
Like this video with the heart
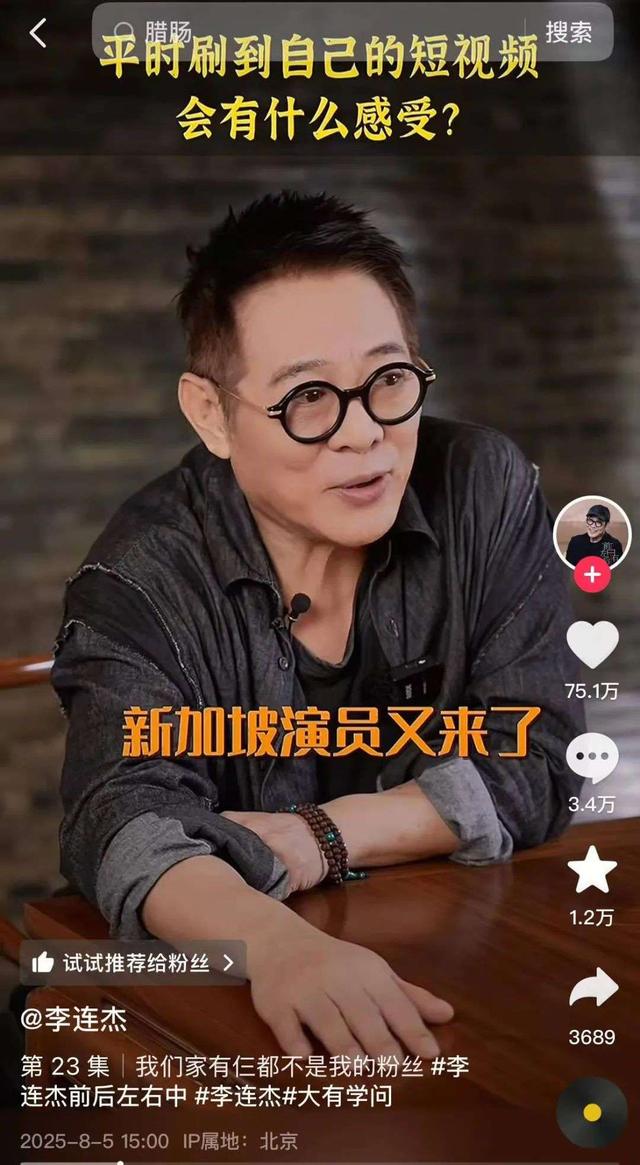592,645
